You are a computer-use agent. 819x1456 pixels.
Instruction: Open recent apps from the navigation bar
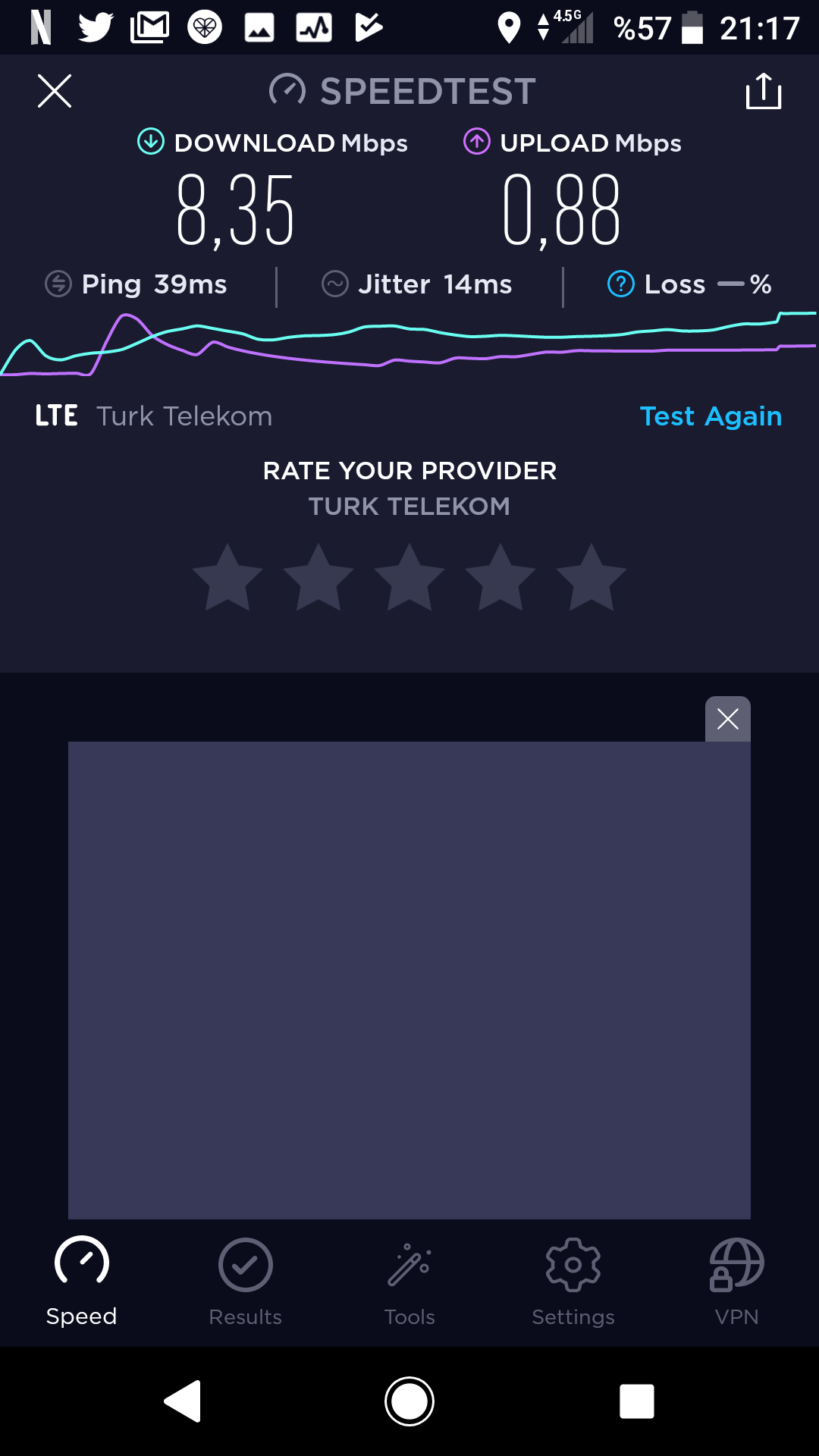[x=637, y=1401]
